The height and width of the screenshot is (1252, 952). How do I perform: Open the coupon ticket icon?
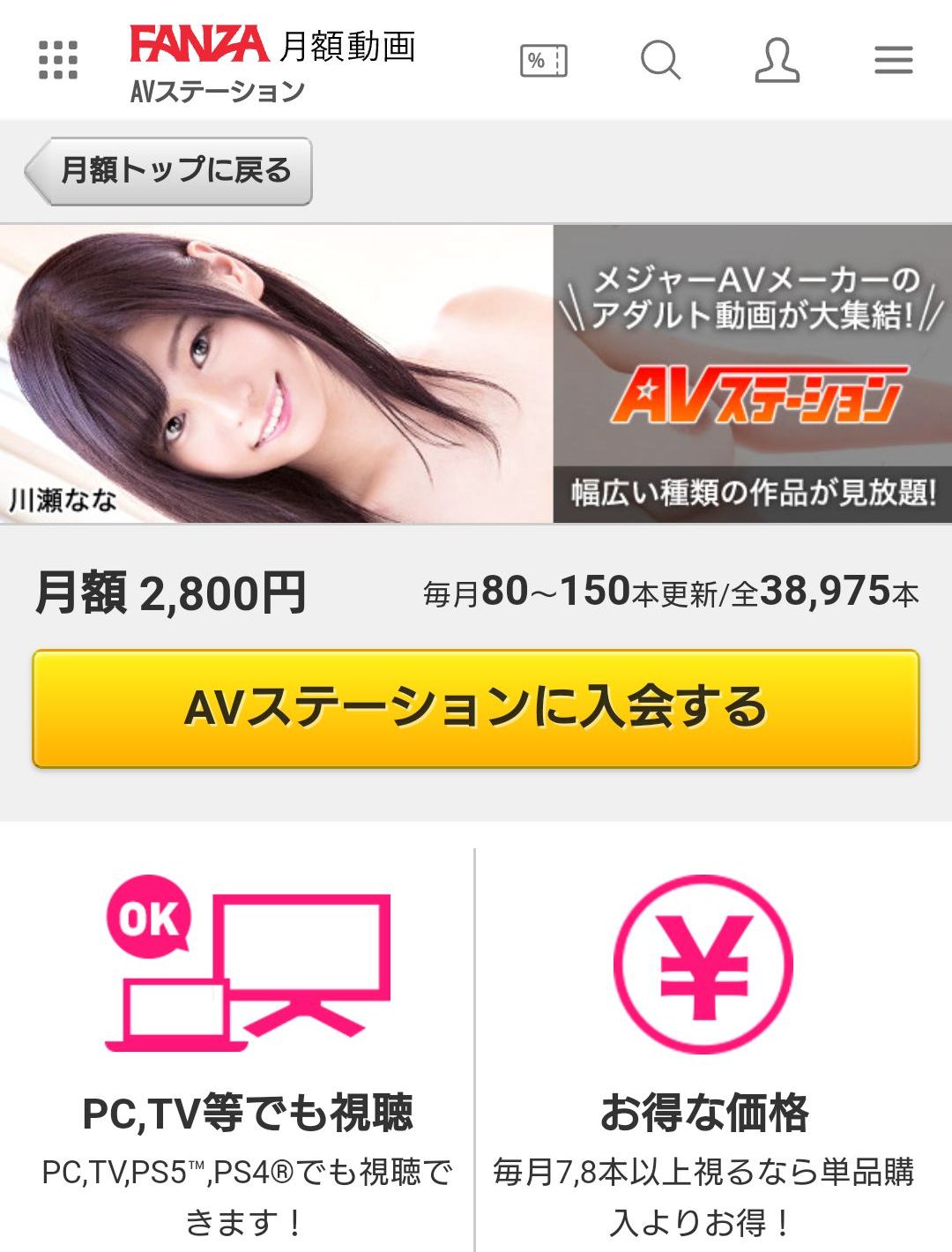click(x=543, y=61)
